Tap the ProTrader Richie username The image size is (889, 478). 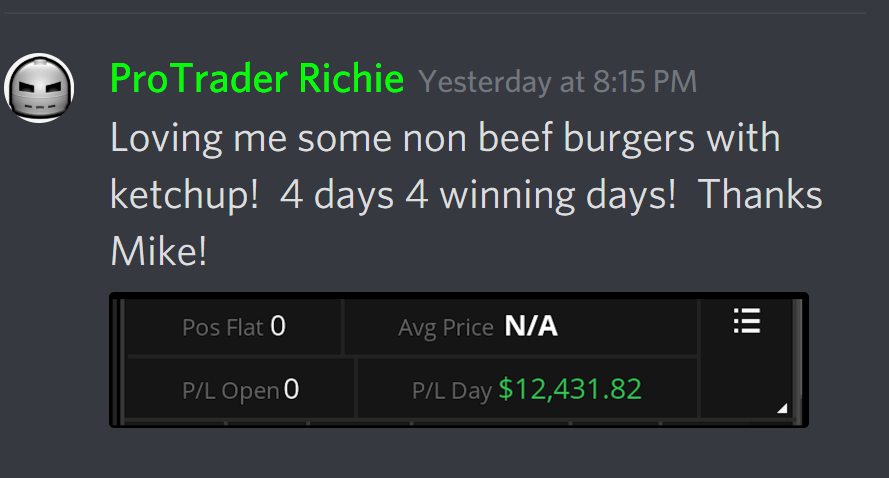coord(257,79)
